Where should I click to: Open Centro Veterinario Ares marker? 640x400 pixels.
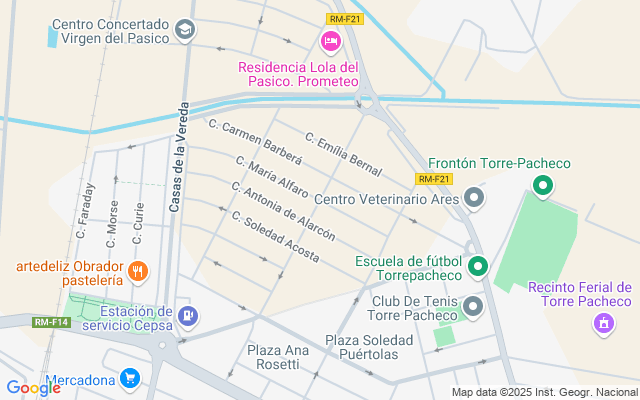pyautogui.click(x=475, y=199)
